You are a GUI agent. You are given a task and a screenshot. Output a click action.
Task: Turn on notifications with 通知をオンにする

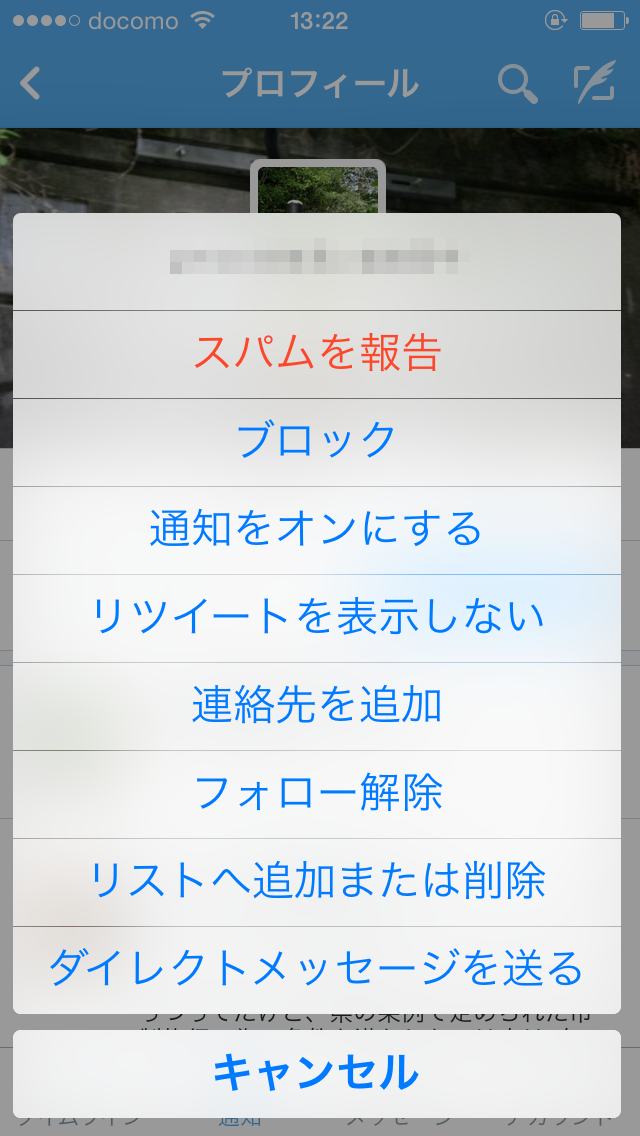click(317, 530)
